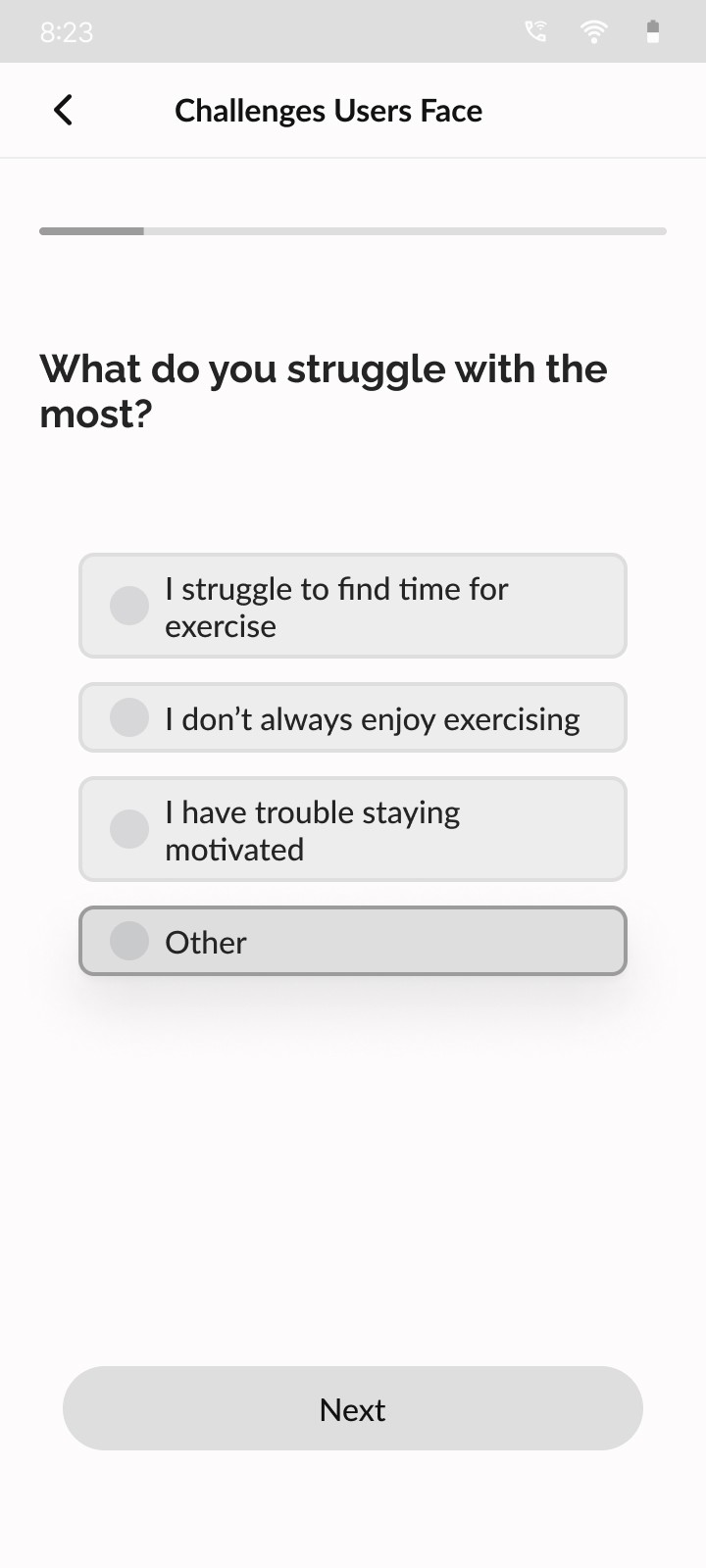Pick 'I have trouble staying motivated'
Viewport: 706px width, 1568px height.
click(x=353, y=829)
